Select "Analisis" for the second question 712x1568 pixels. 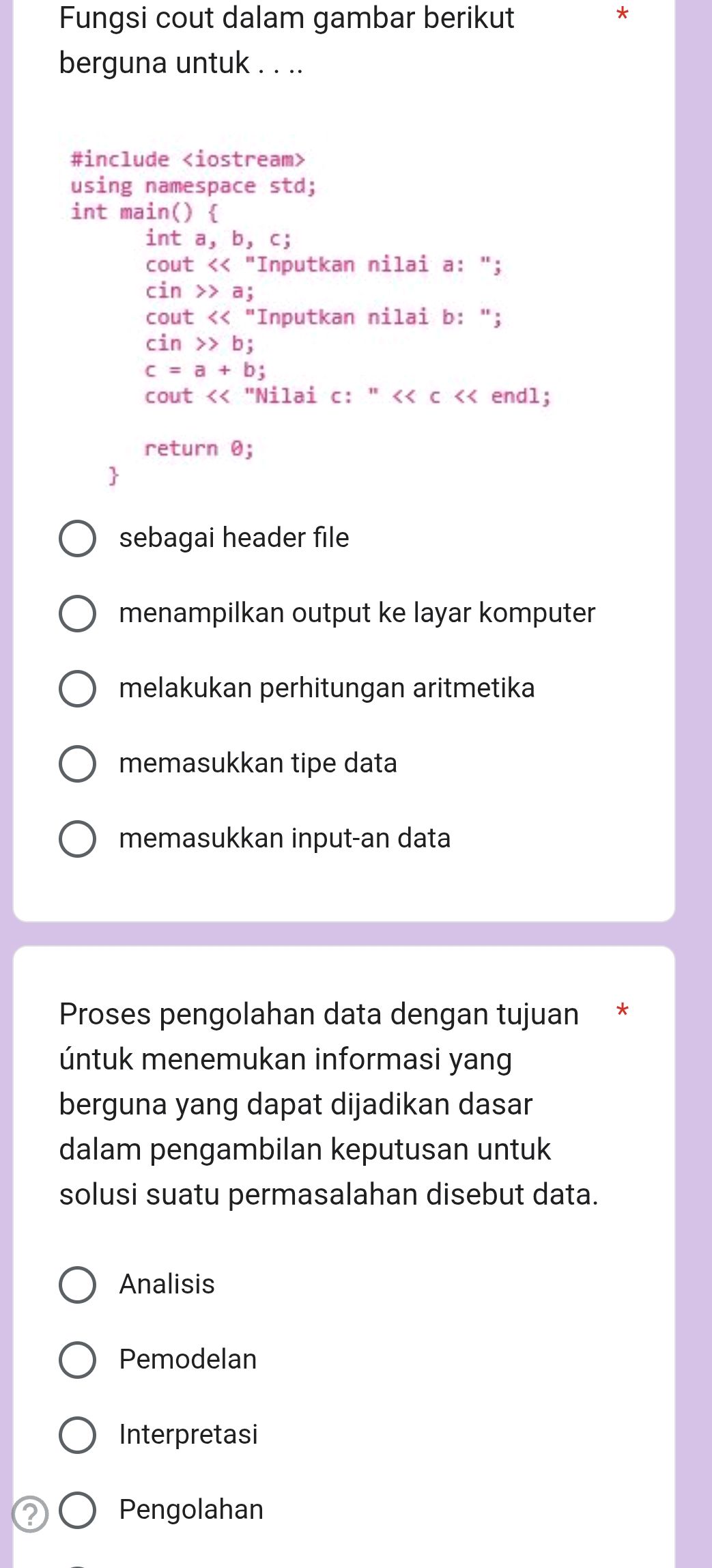(166, 1283)
